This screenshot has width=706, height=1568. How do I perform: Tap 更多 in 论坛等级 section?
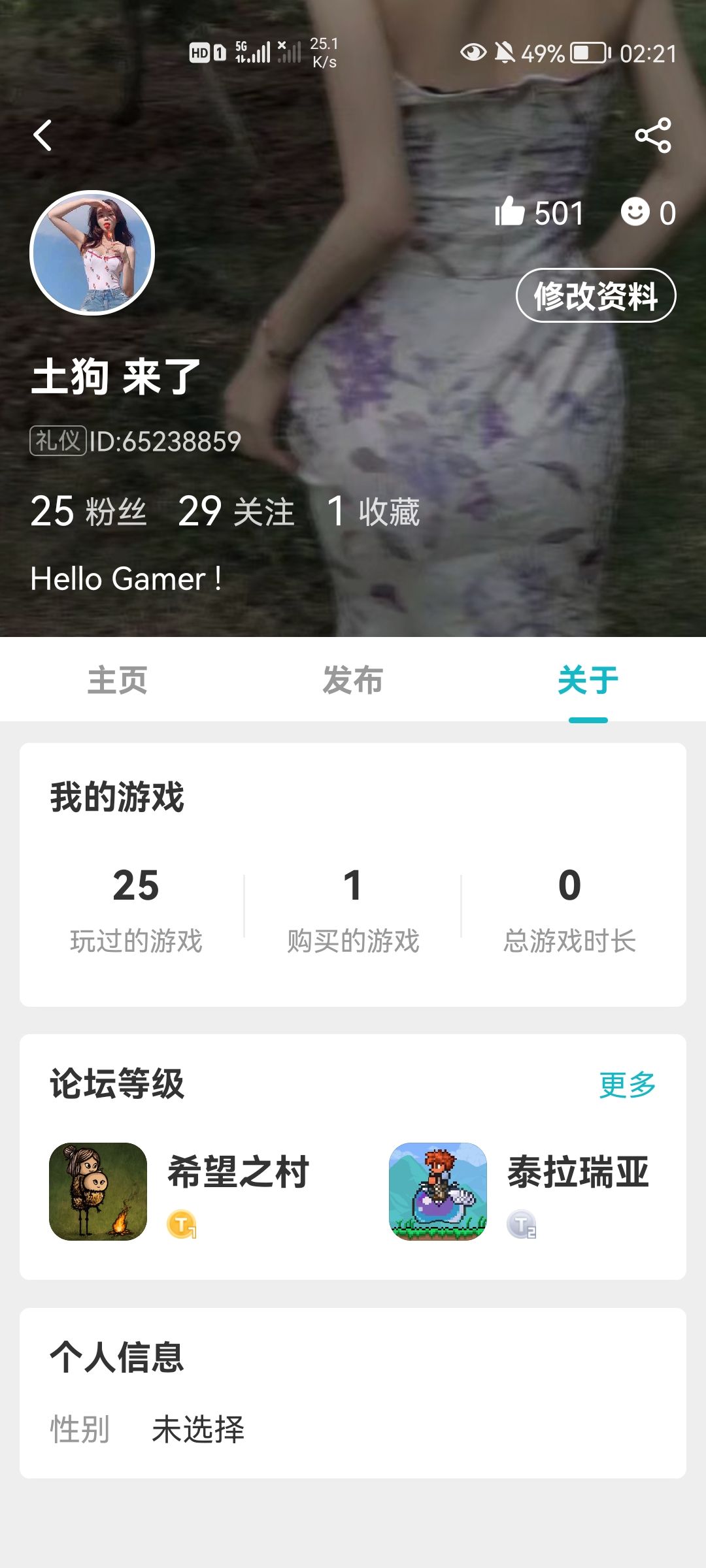(x=627, y=1085)
